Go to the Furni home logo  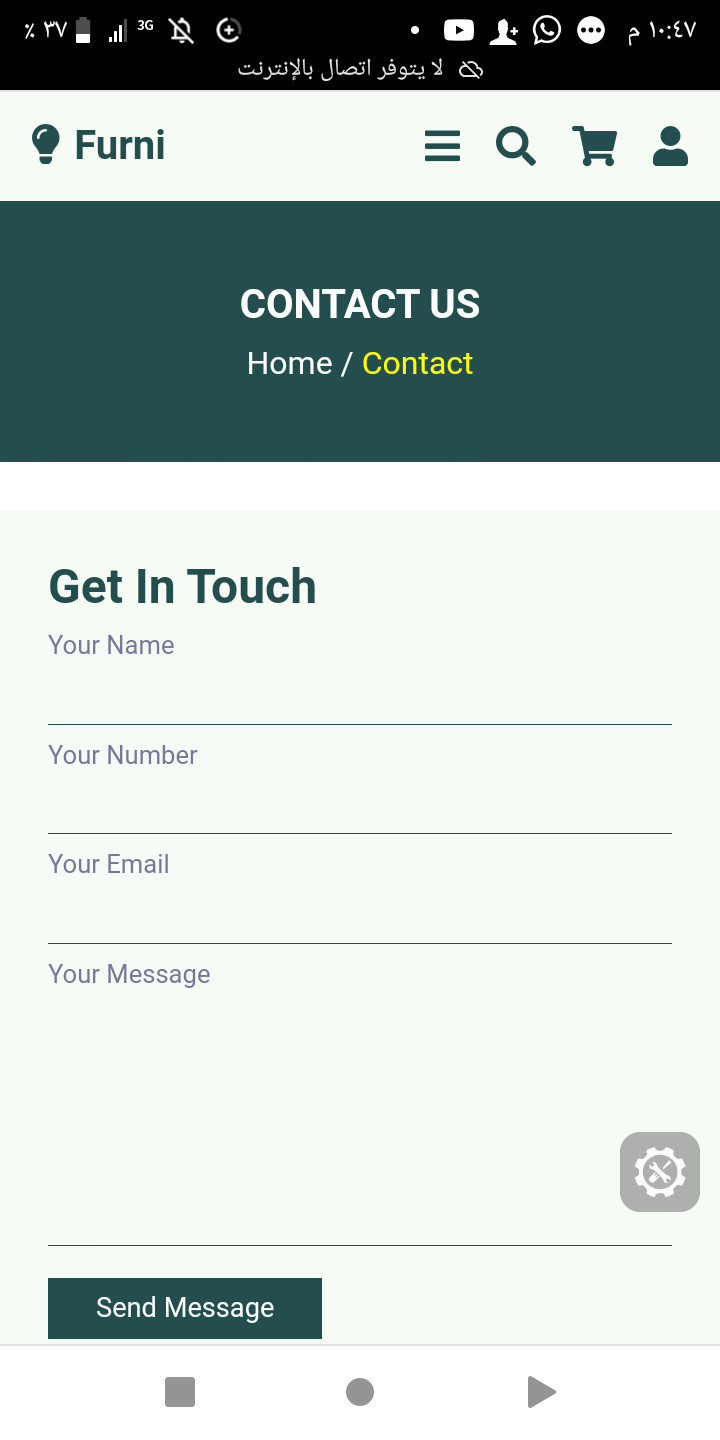(98, 146)
